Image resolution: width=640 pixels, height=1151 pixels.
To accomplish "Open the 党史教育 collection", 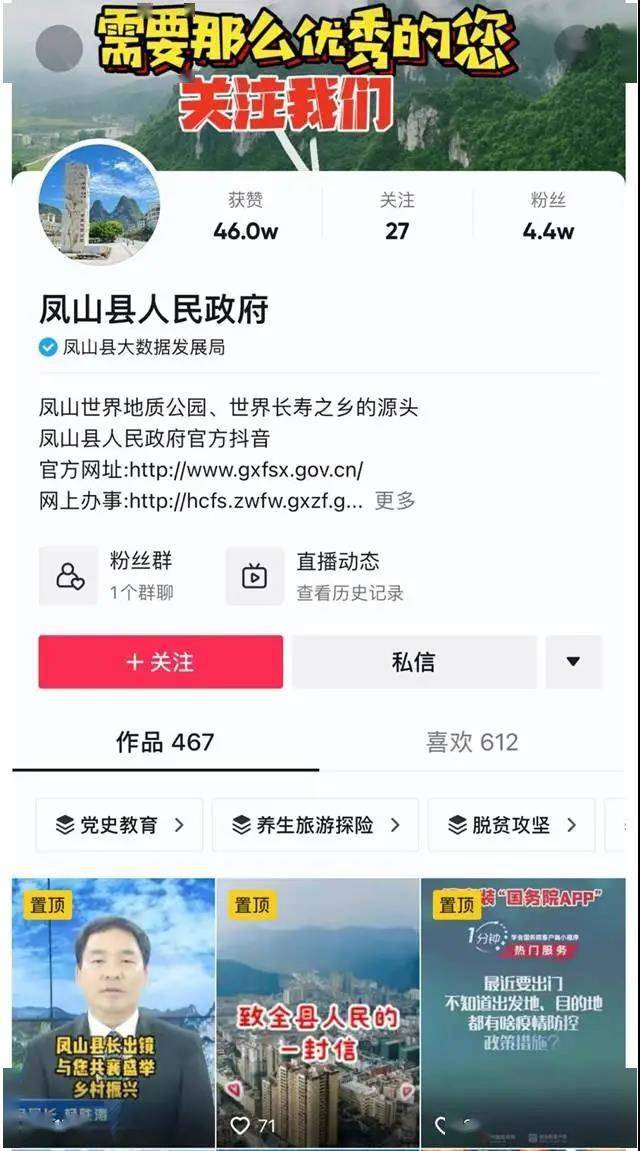I will coord(120,825).
